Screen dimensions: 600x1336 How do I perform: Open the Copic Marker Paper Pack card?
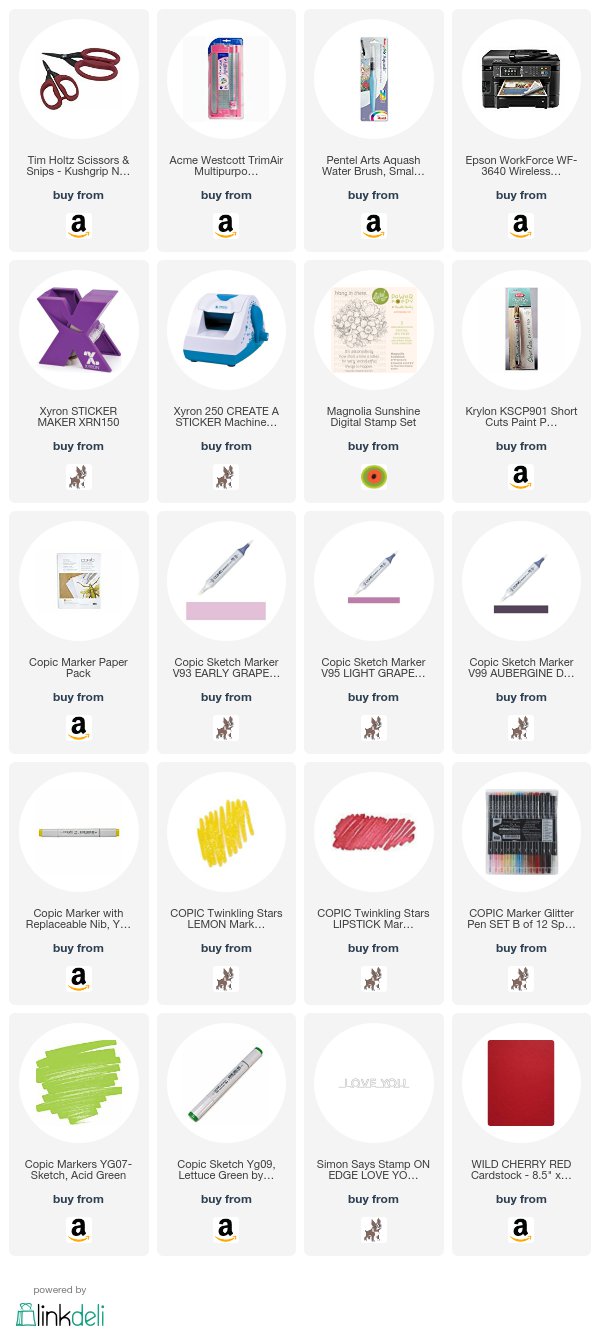point(79,632)
